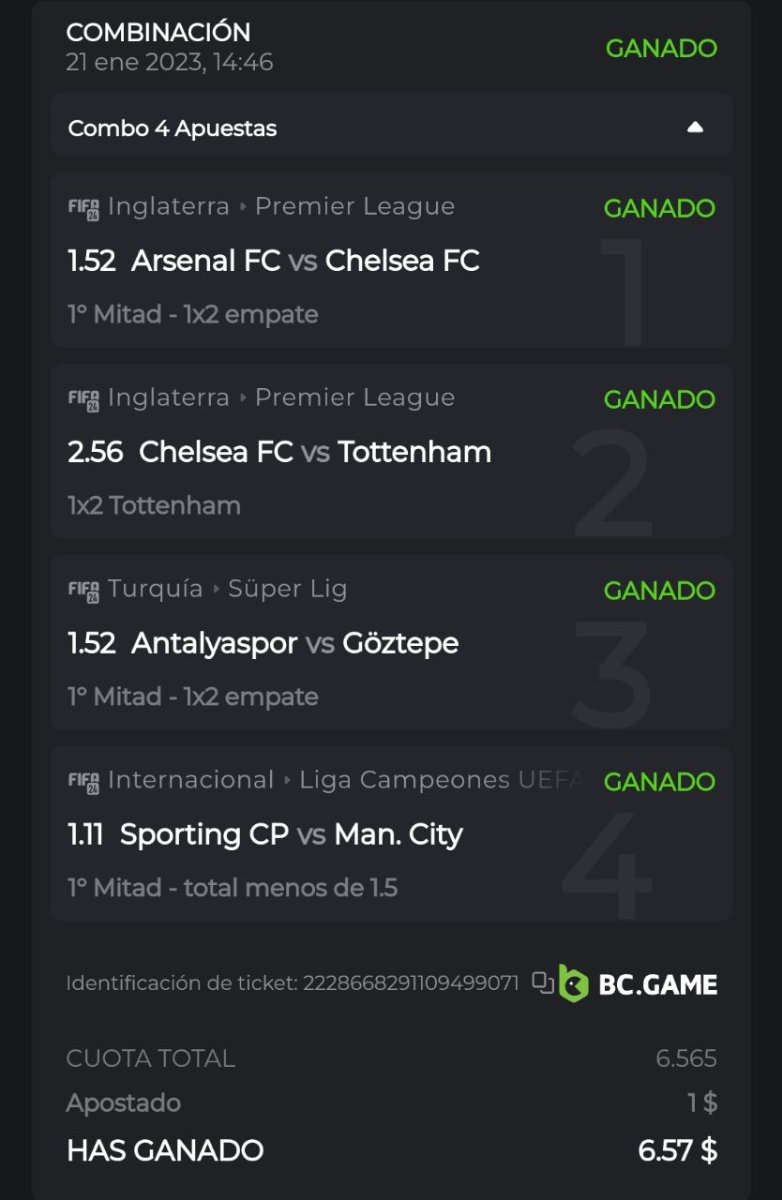Open the Arsenal FC vs Chelsea FC bet
782x1200 pixels.
click(305, 261)
